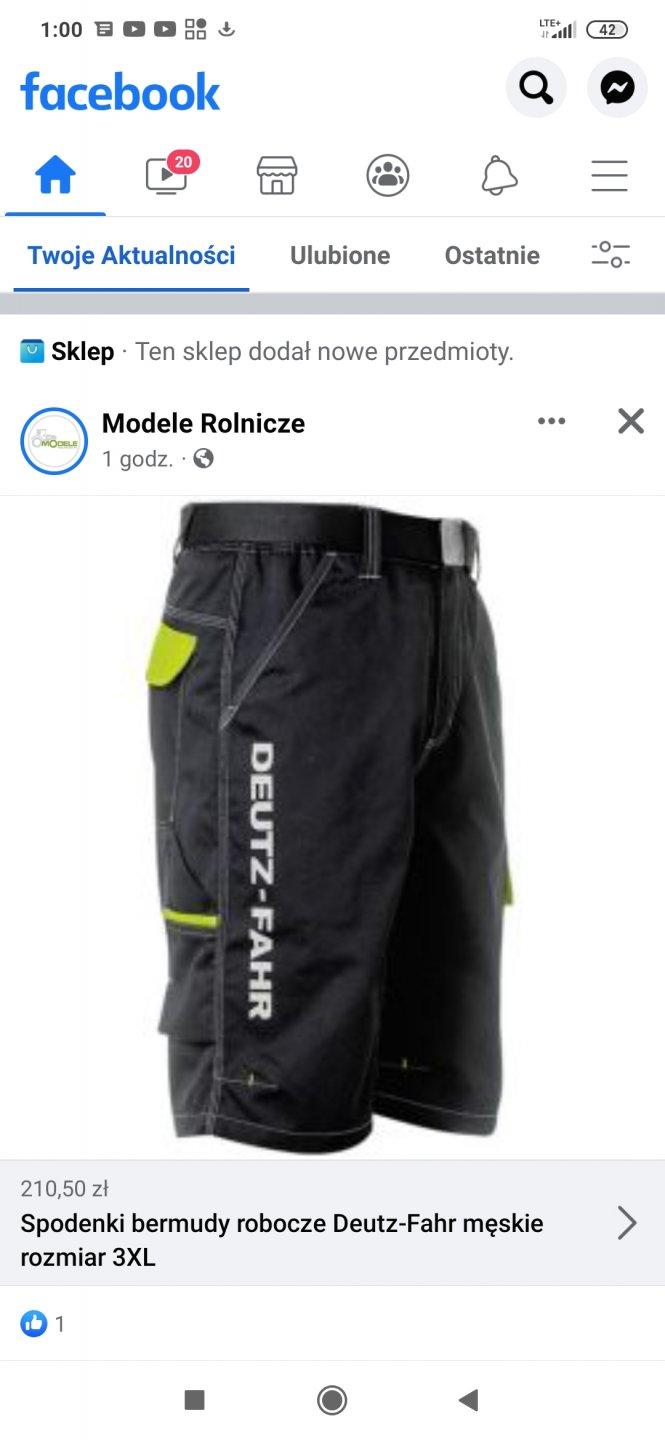The image size is (665, 1440).
Task: Open Messenger chats
Action: pos(617,89)
